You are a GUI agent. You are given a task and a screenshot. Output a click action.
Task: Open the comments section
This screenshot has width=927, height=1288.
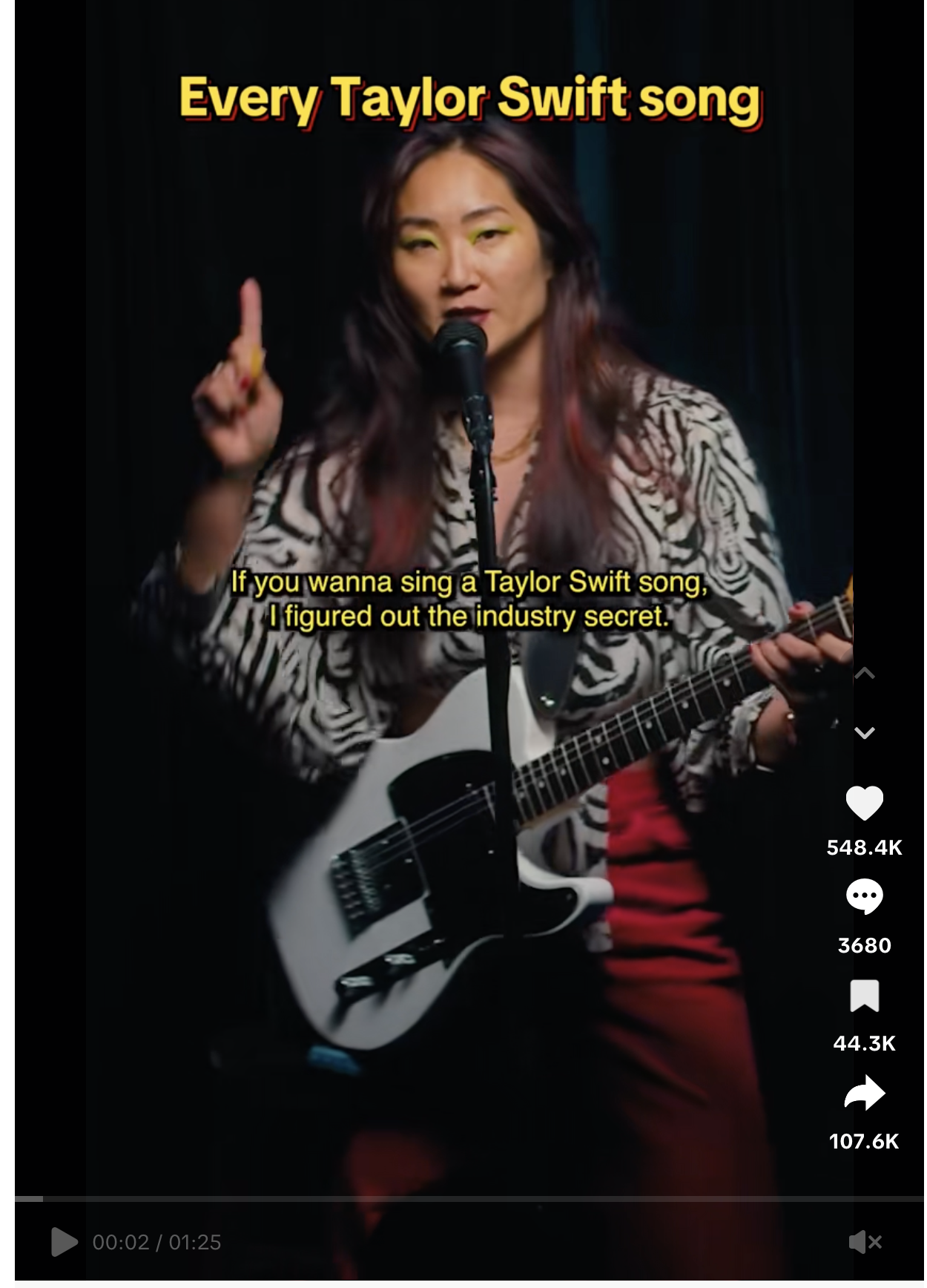(864, 897)
